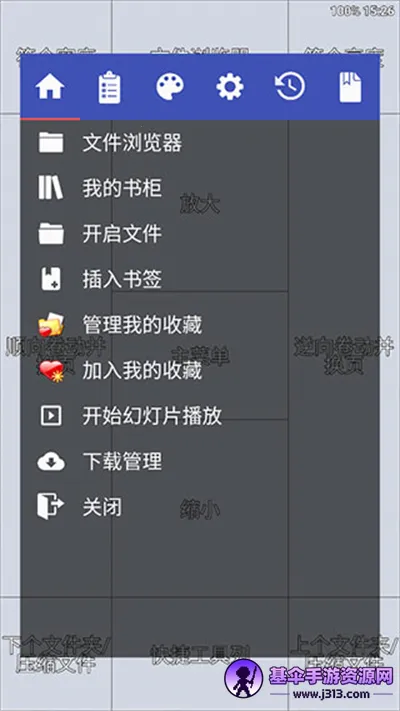Screen dimensions: 400x711
Task: Open 管理我的收藏
Action: click(x=200, y=325)
